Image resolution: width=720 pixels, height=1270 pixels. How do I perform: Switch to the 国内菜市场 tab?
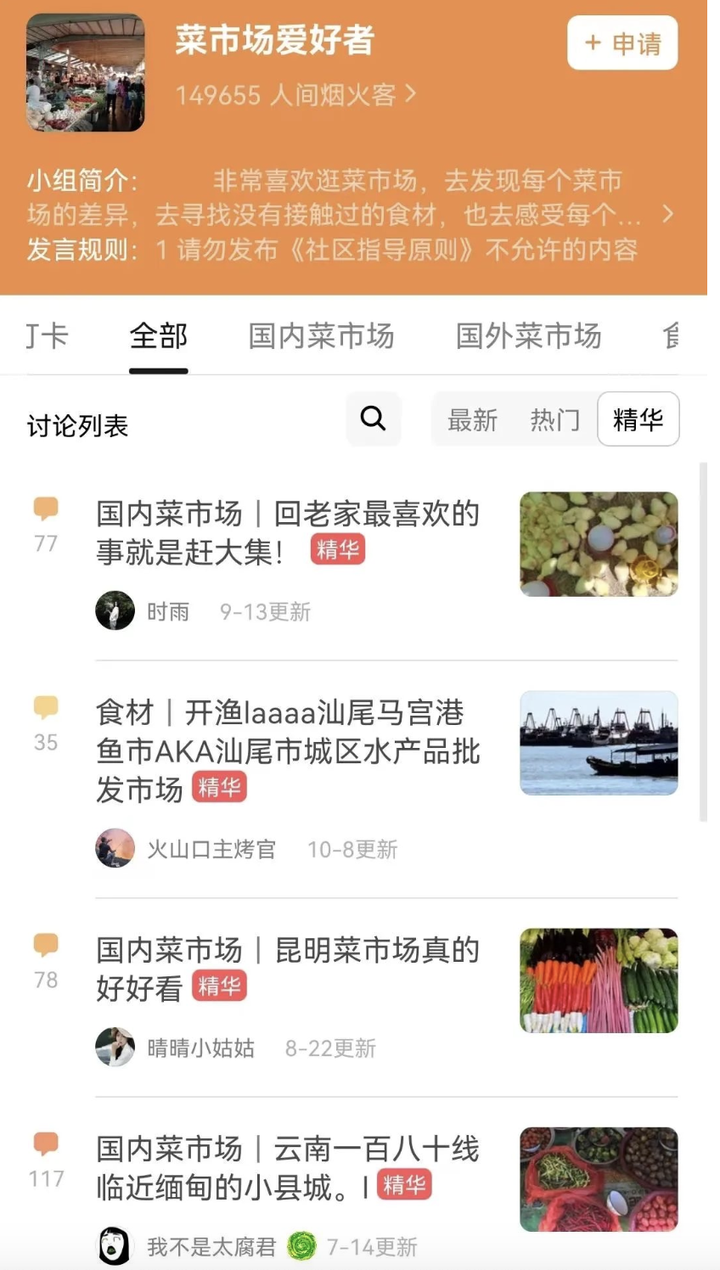321,336
